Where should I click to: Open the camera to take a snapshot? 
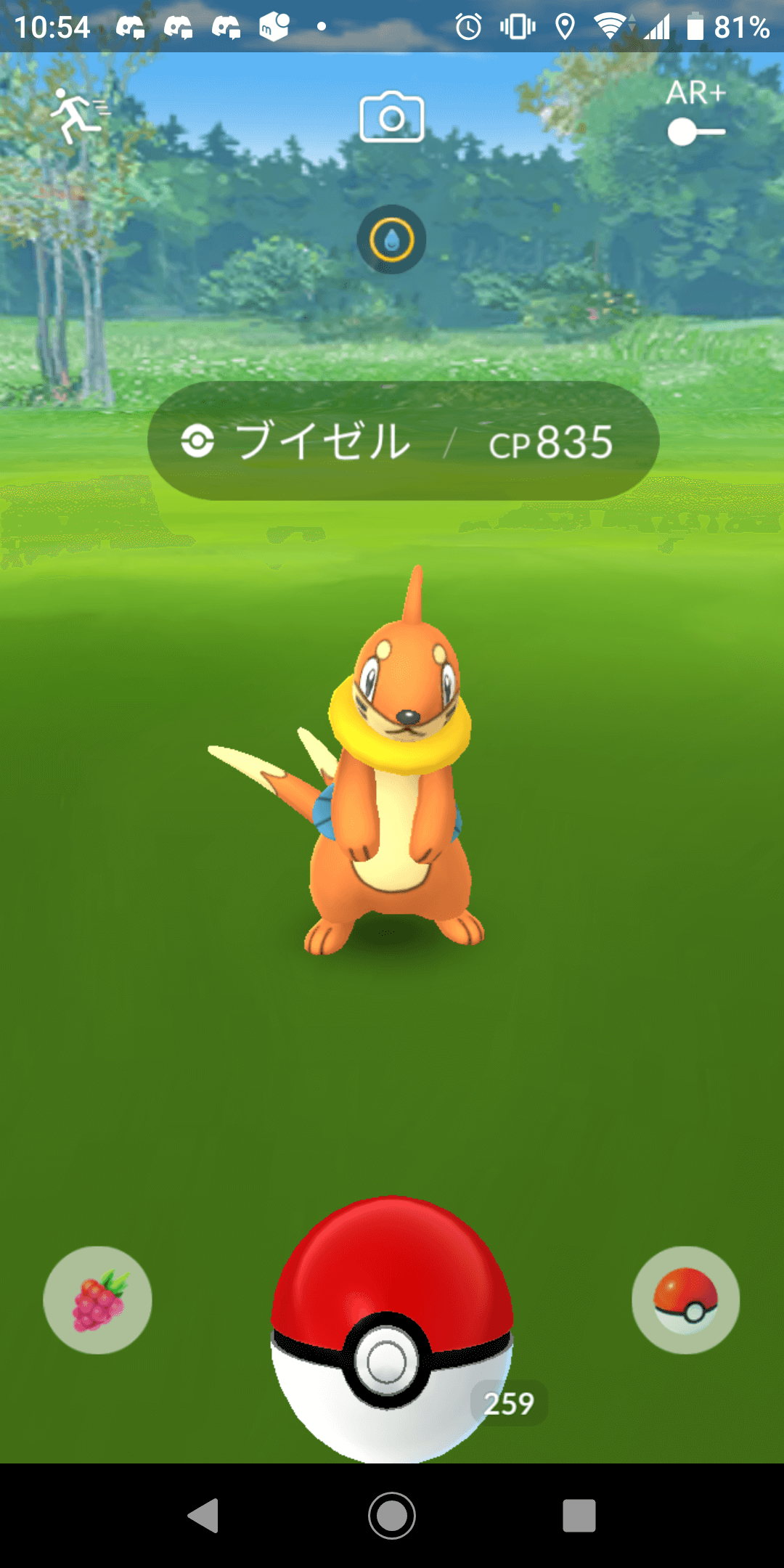392,117
